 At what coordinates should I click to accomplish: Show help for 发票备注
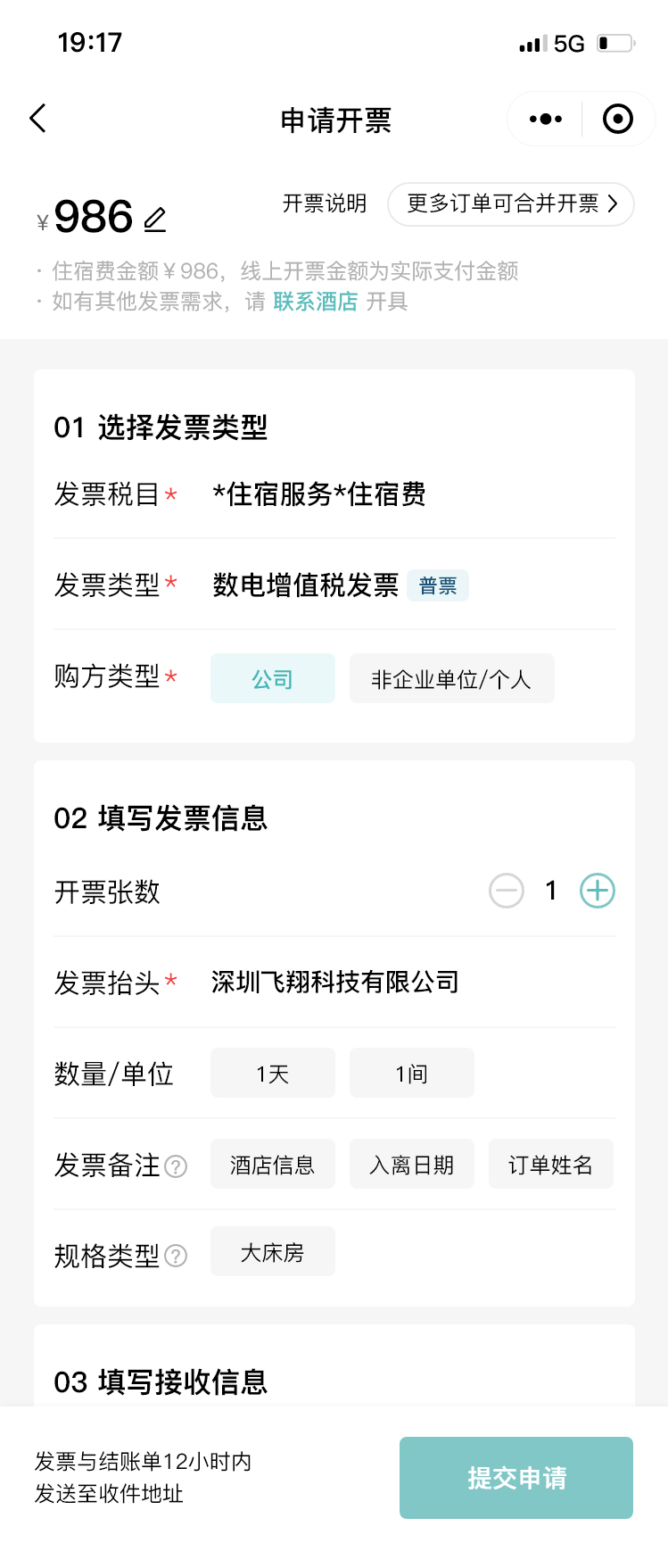click(x=177, y=1166)
